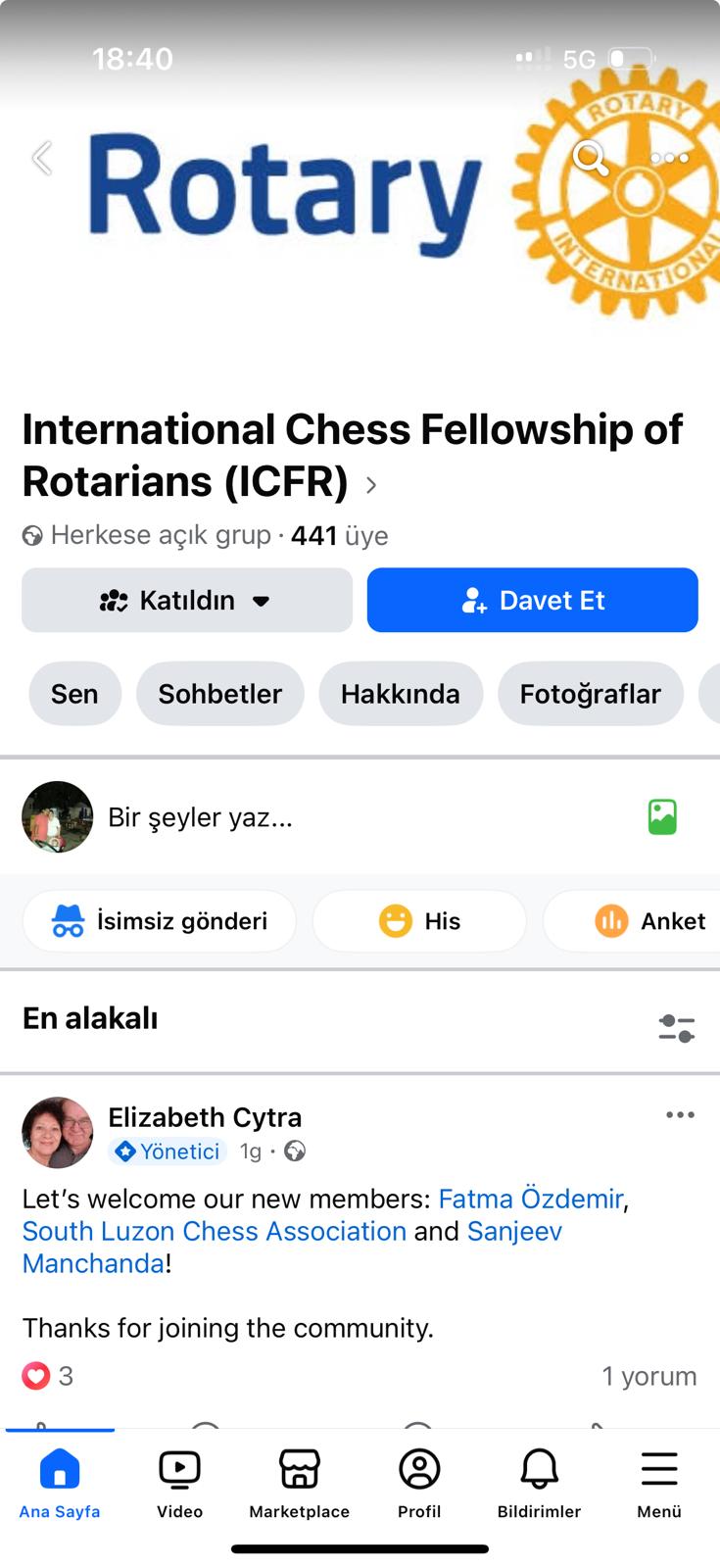
Task: Add a photo with the green image icon
Action: coord(662,817)
